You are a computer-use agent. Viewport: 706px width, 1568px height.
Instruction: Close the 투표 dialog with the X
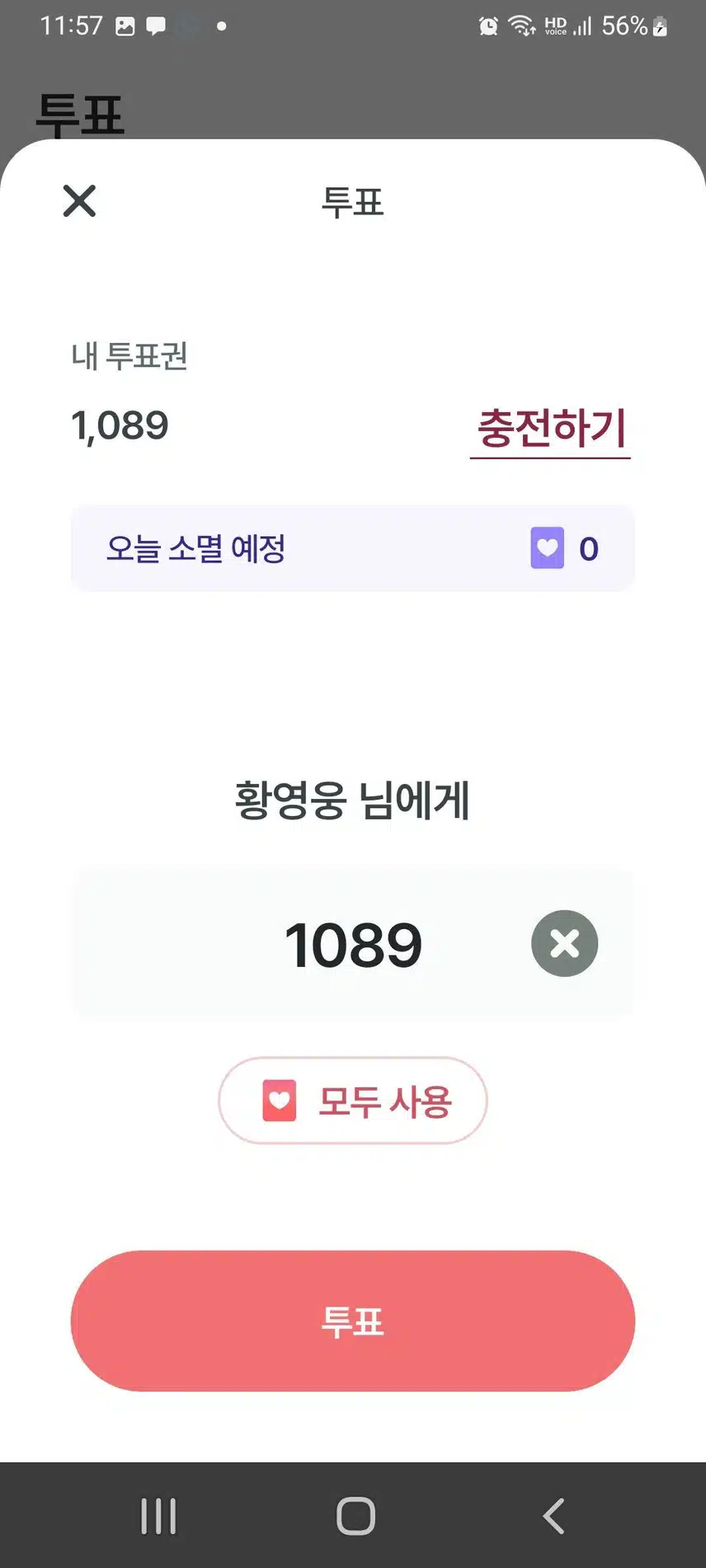79,201
